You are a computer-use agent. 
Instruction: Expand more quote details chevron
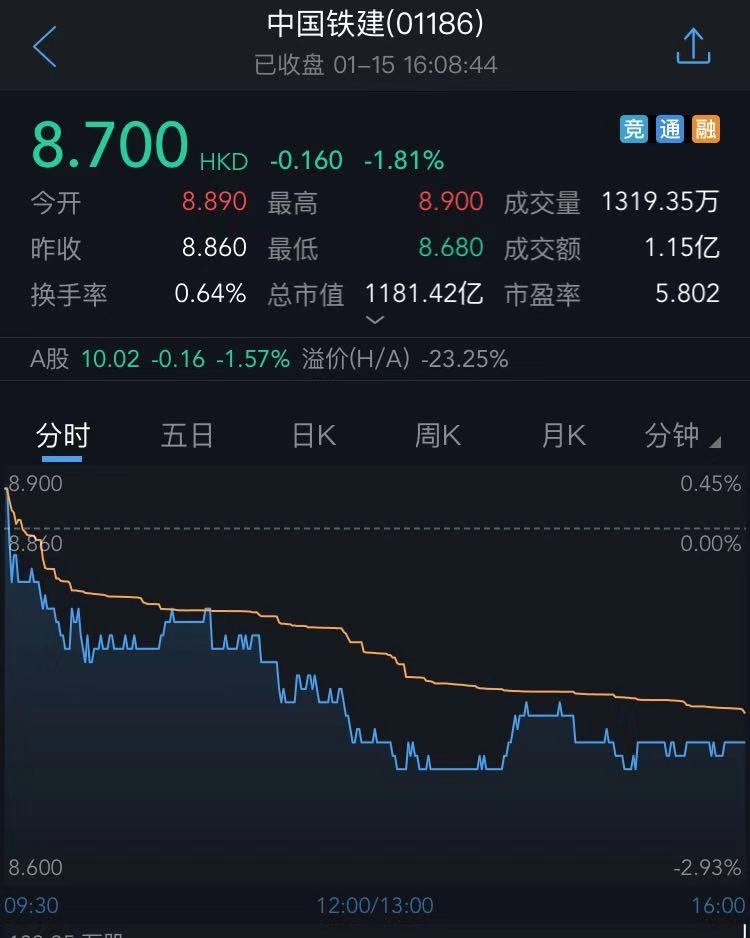coord(375,320)
